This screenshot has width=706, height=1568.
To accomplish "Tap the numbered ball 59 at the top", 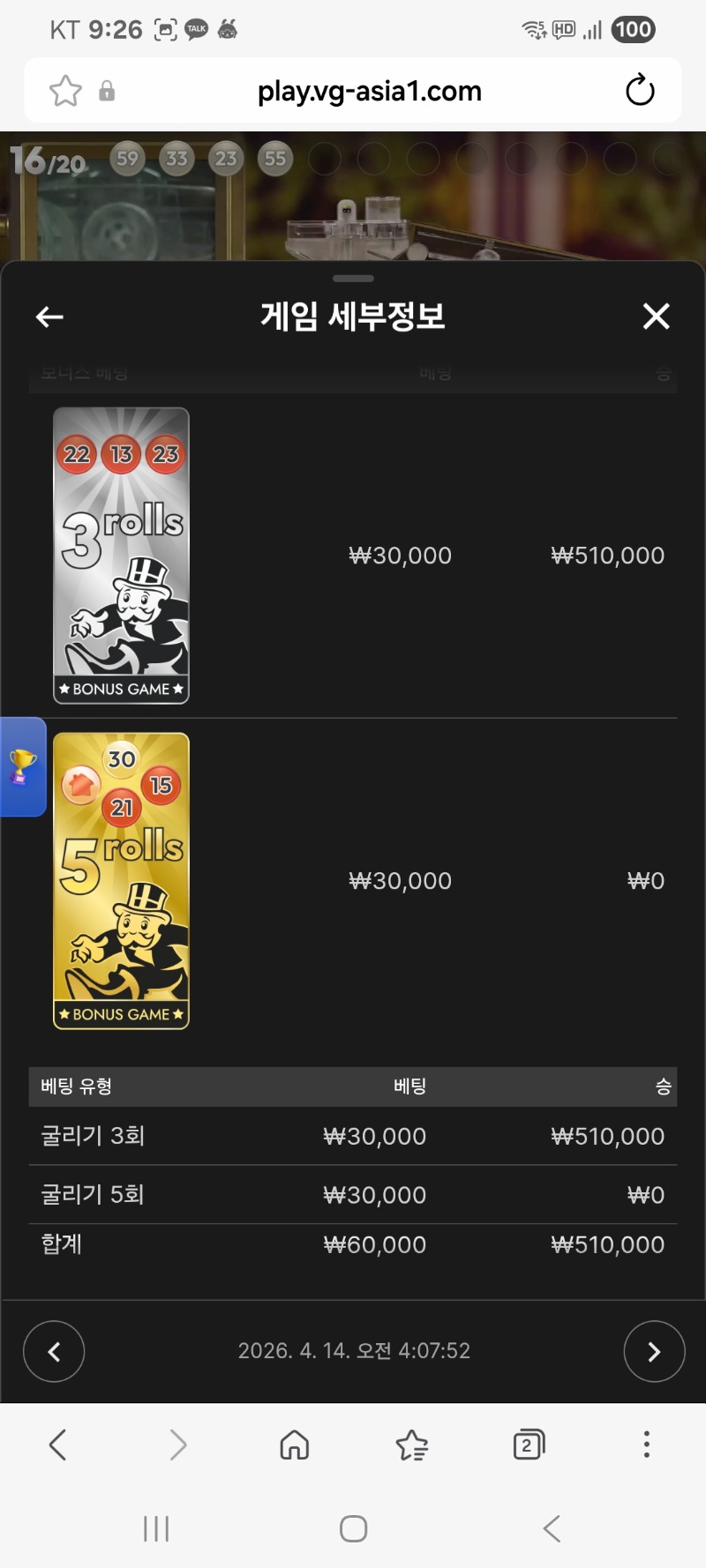I will pyautogui.click(x=126, y=158).
